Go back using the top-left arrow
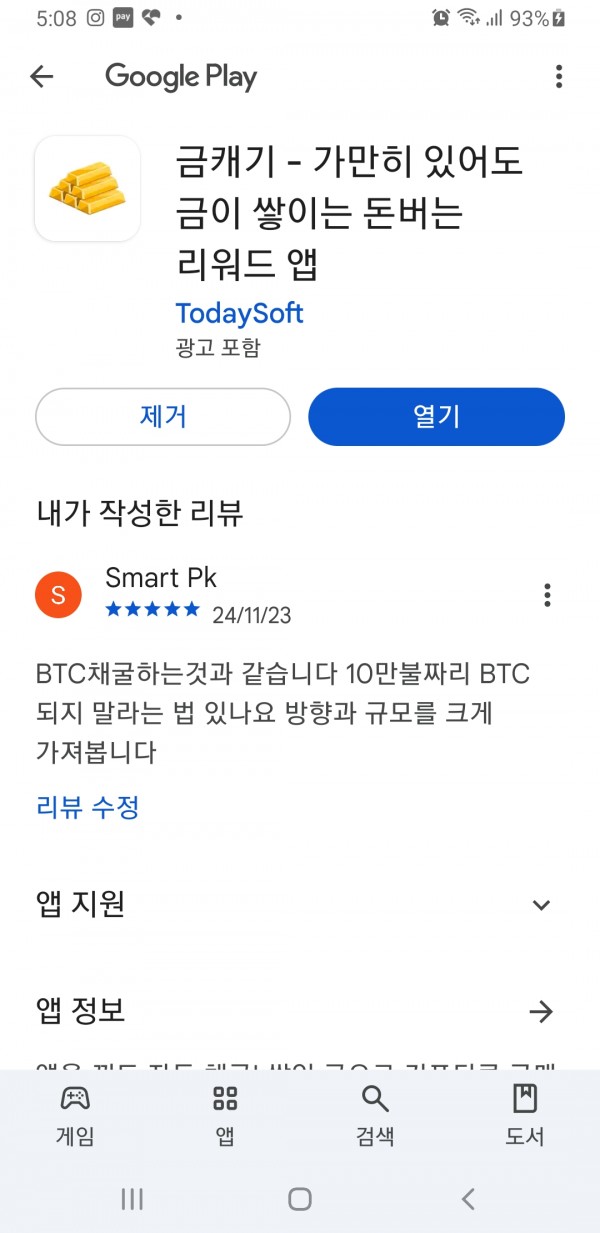 (x=41, y=77)
